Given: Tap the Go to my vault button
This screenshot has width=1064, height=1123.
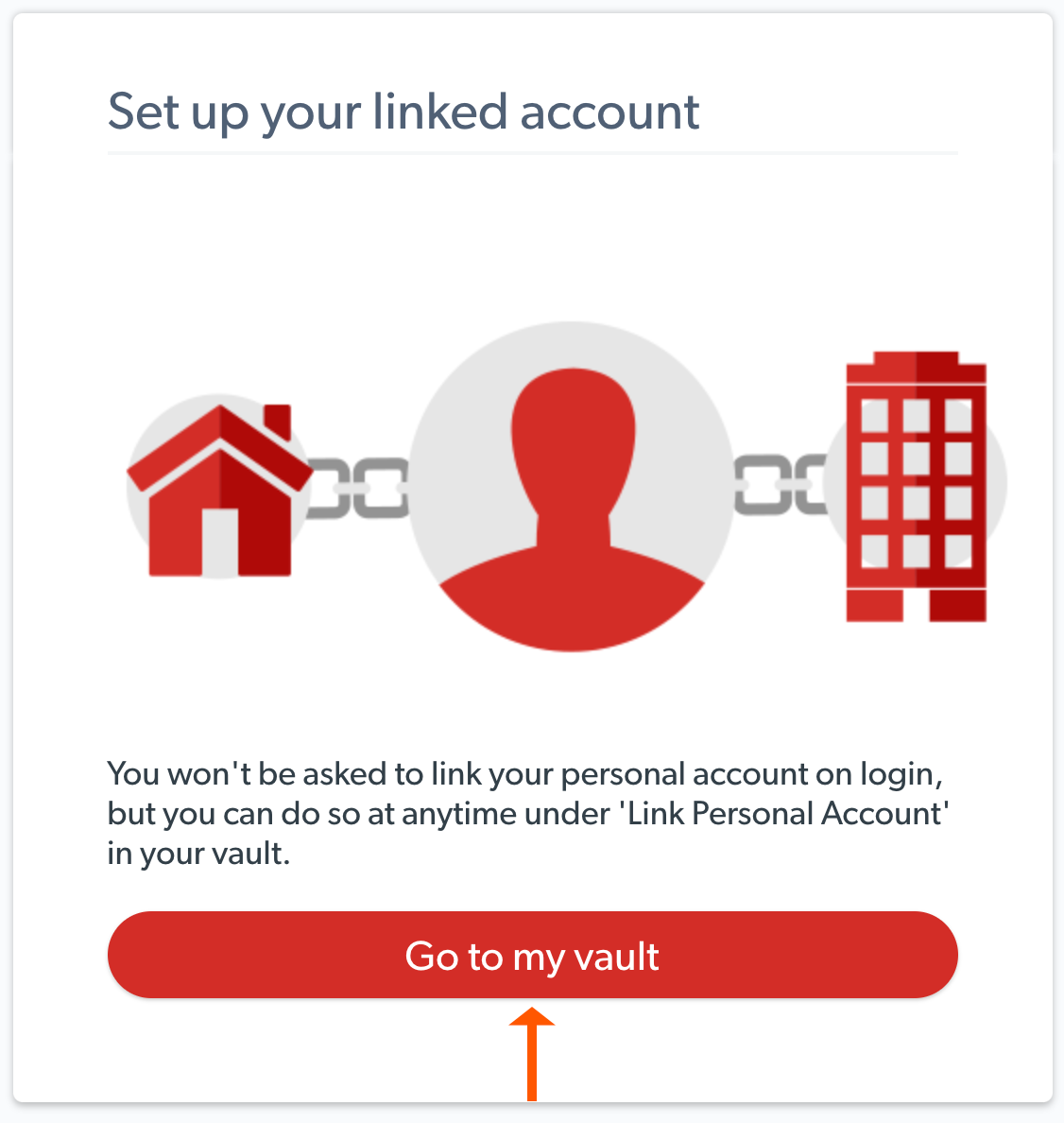Looking at the screenshot, I should point(532,955).
